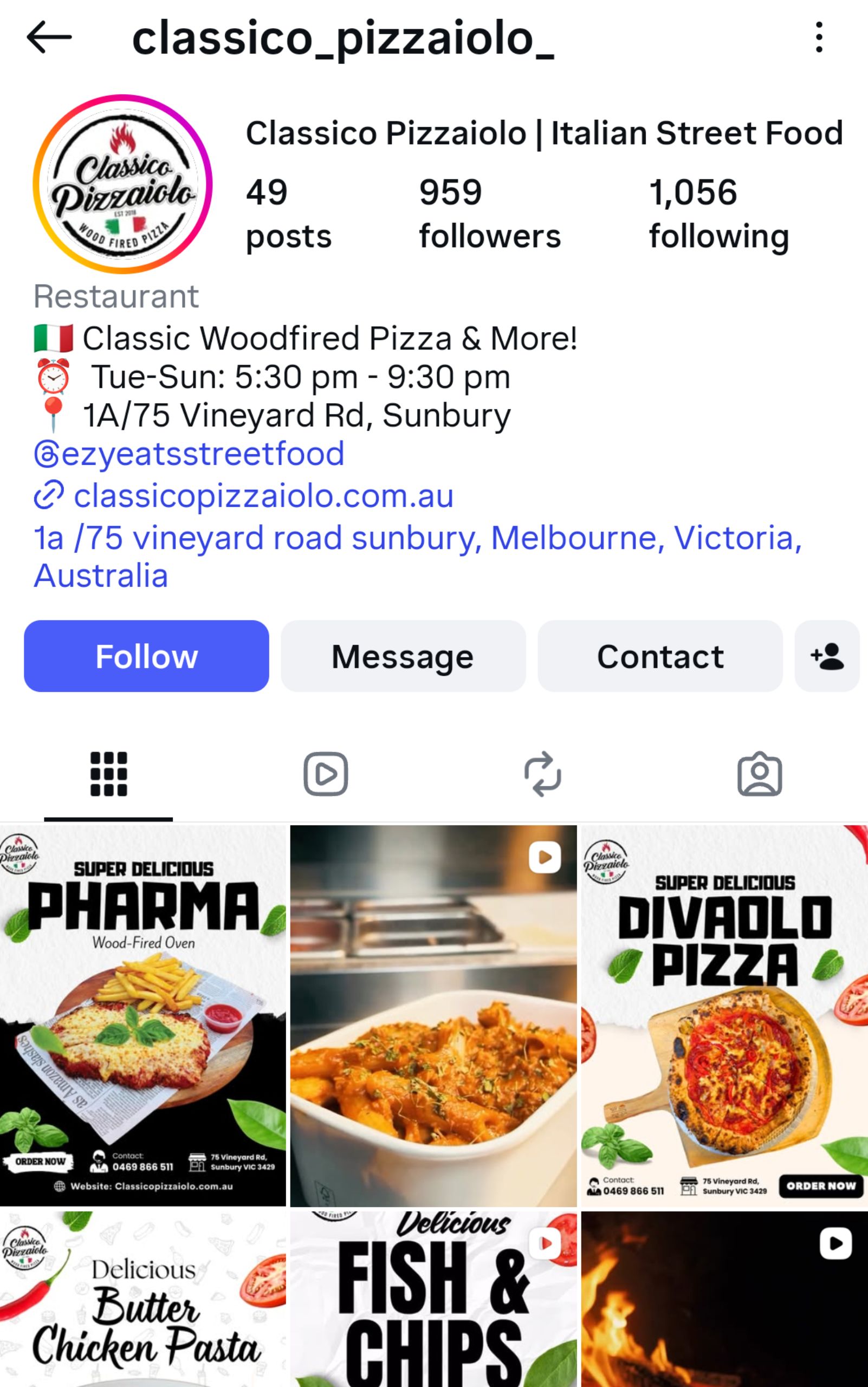Image resolution: width=868 pixels, height=1387 pixels.
Task: Open the 959 followers list
Action: click(489, 213)
